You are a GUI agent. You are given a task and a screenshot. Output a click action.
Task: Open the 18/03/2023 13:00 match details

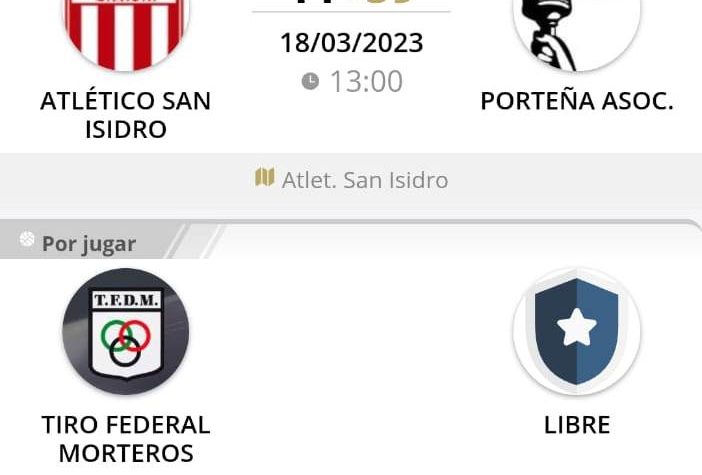point(351,62)
